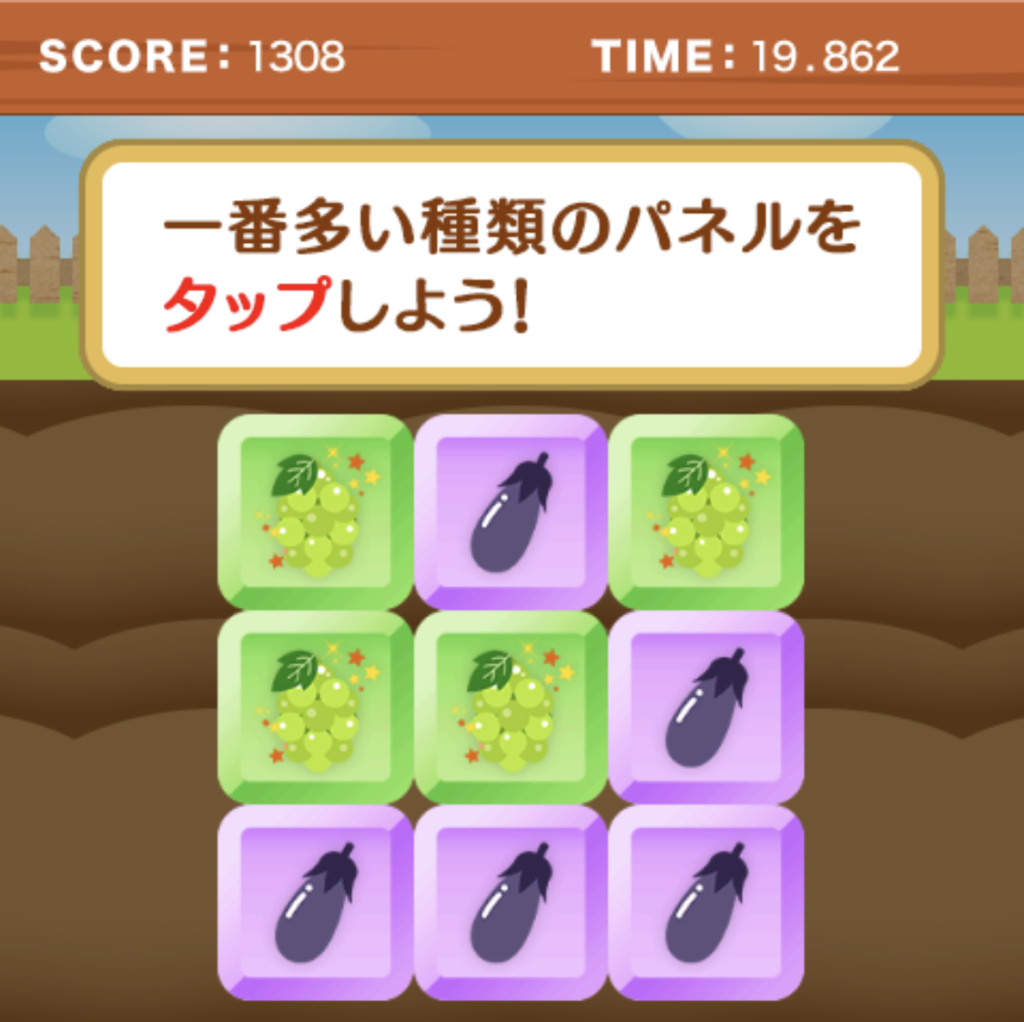This screenshot has width=1024, height=1022.
Task: Select the only eggplant panel in the middle row
Action: 706,707
